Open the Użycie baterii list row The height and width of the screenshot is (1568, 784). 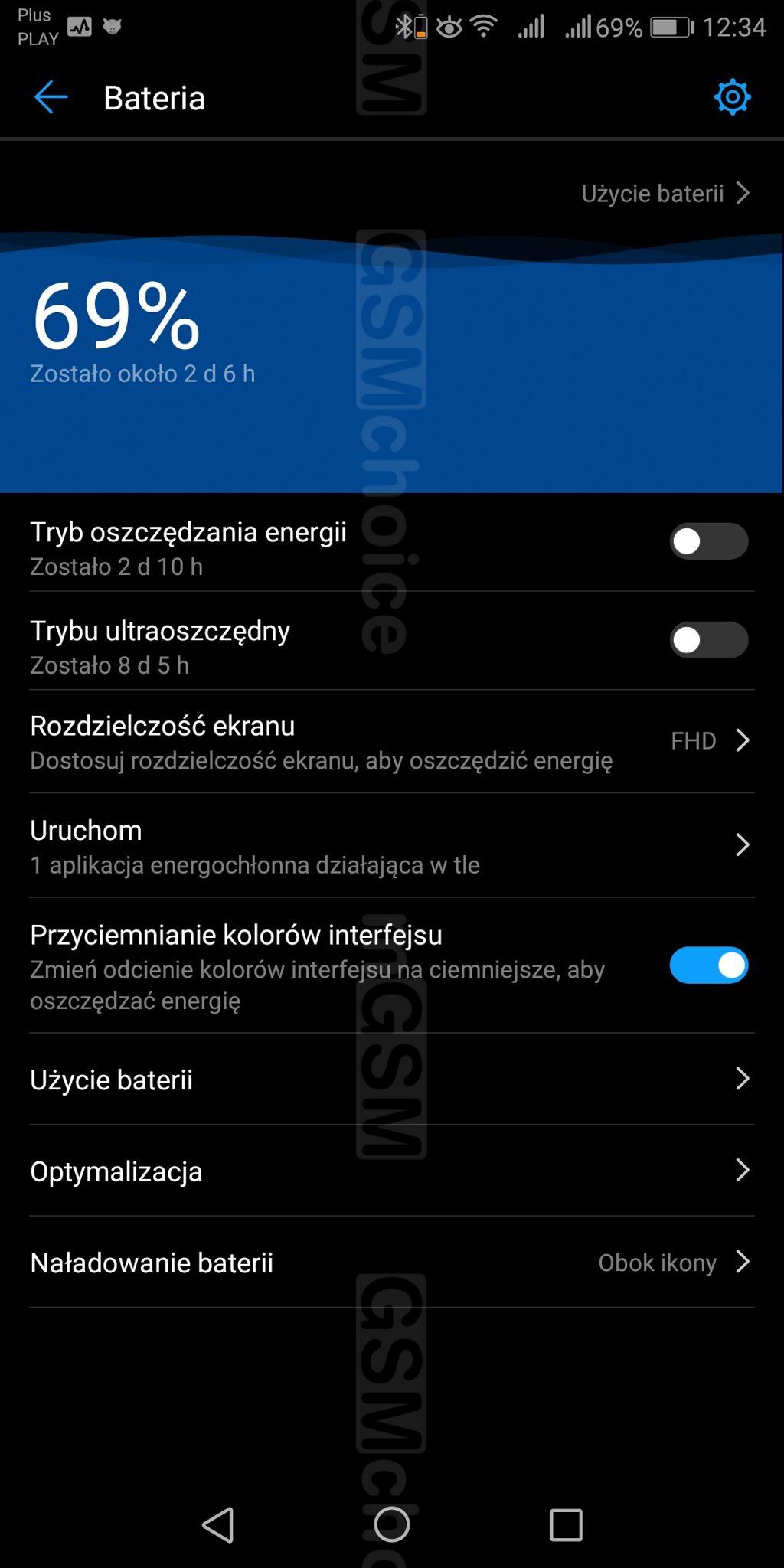pyautogui.click(x=391, y=1079)
